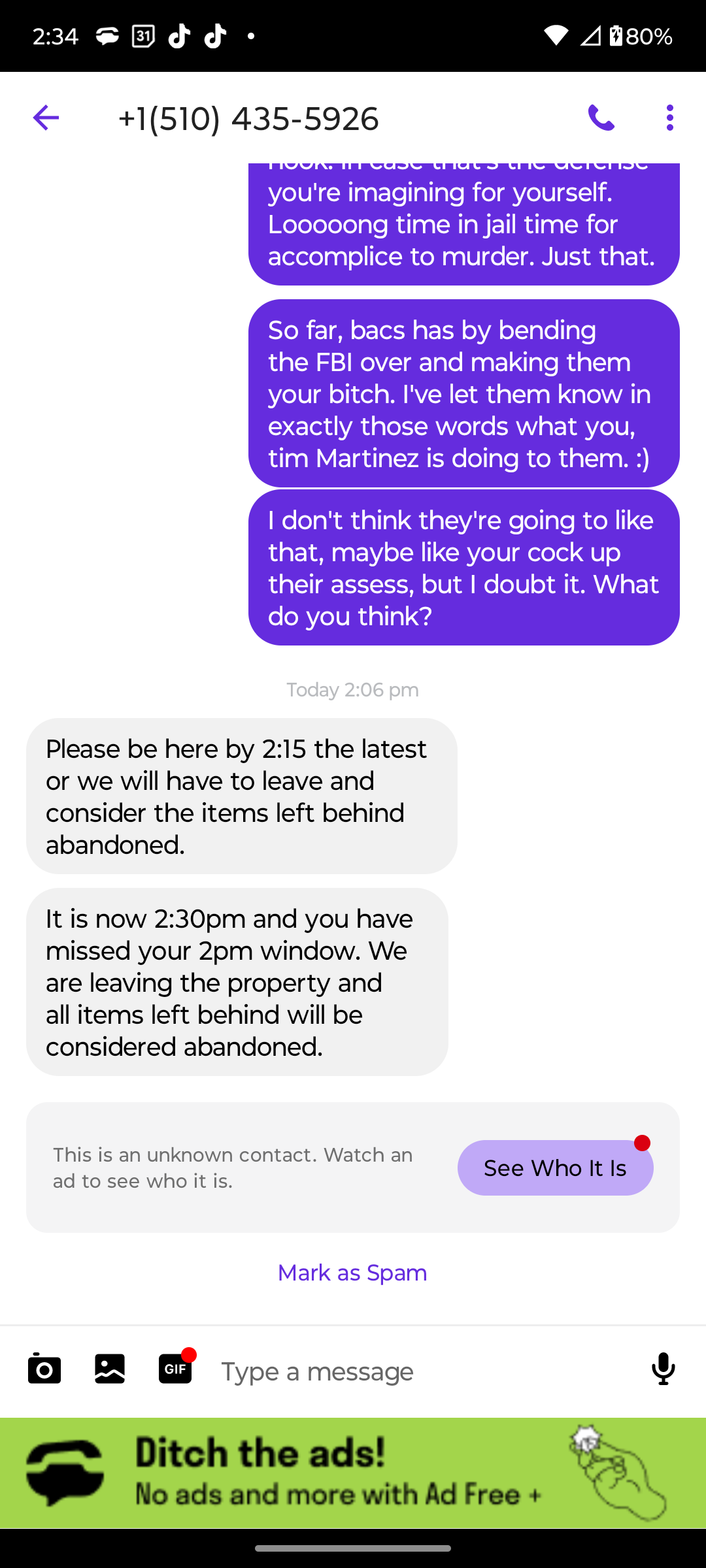This screenshot has width=706, height=1568.
Task: Call this number with the phone icon
Action: pyautogui.click(x=601, y=118)
